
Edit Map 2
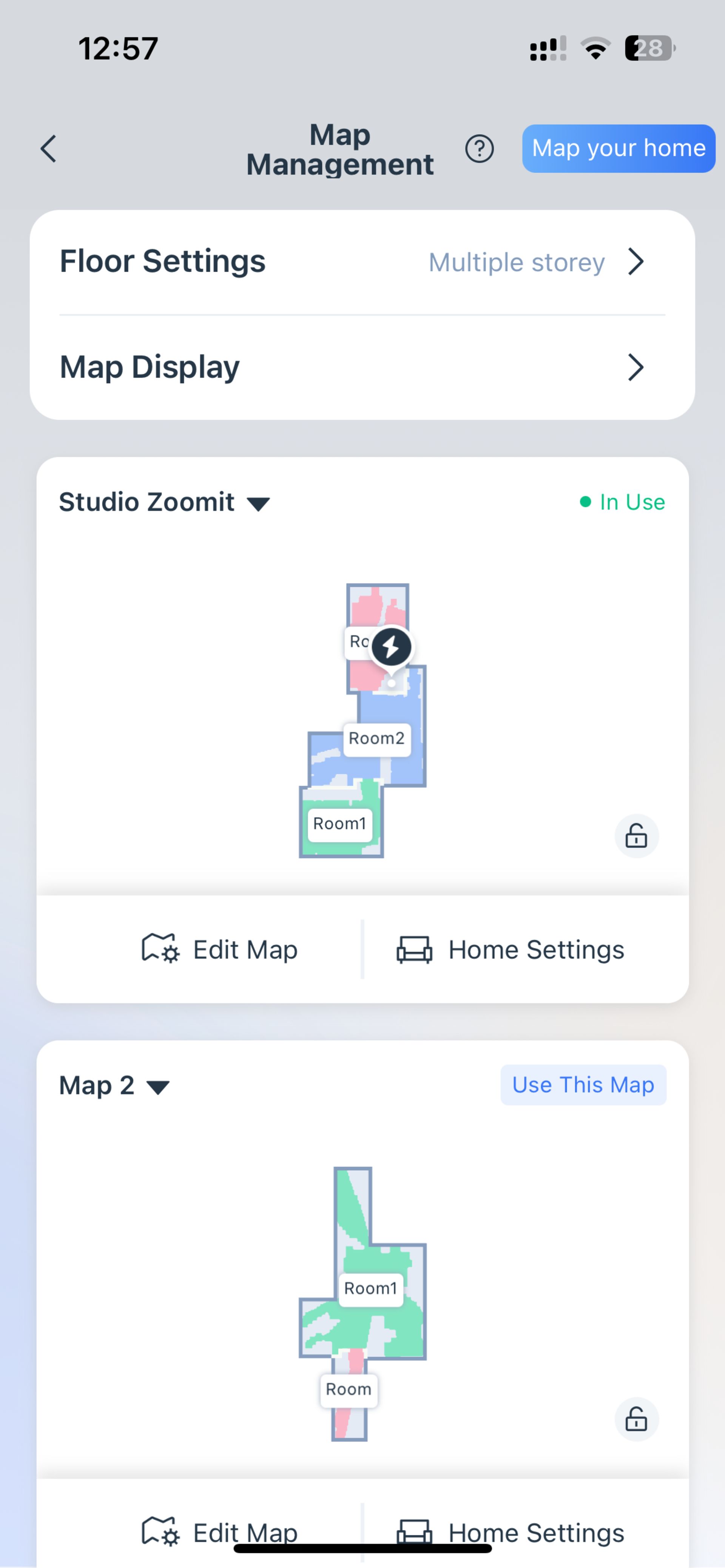219,1531
